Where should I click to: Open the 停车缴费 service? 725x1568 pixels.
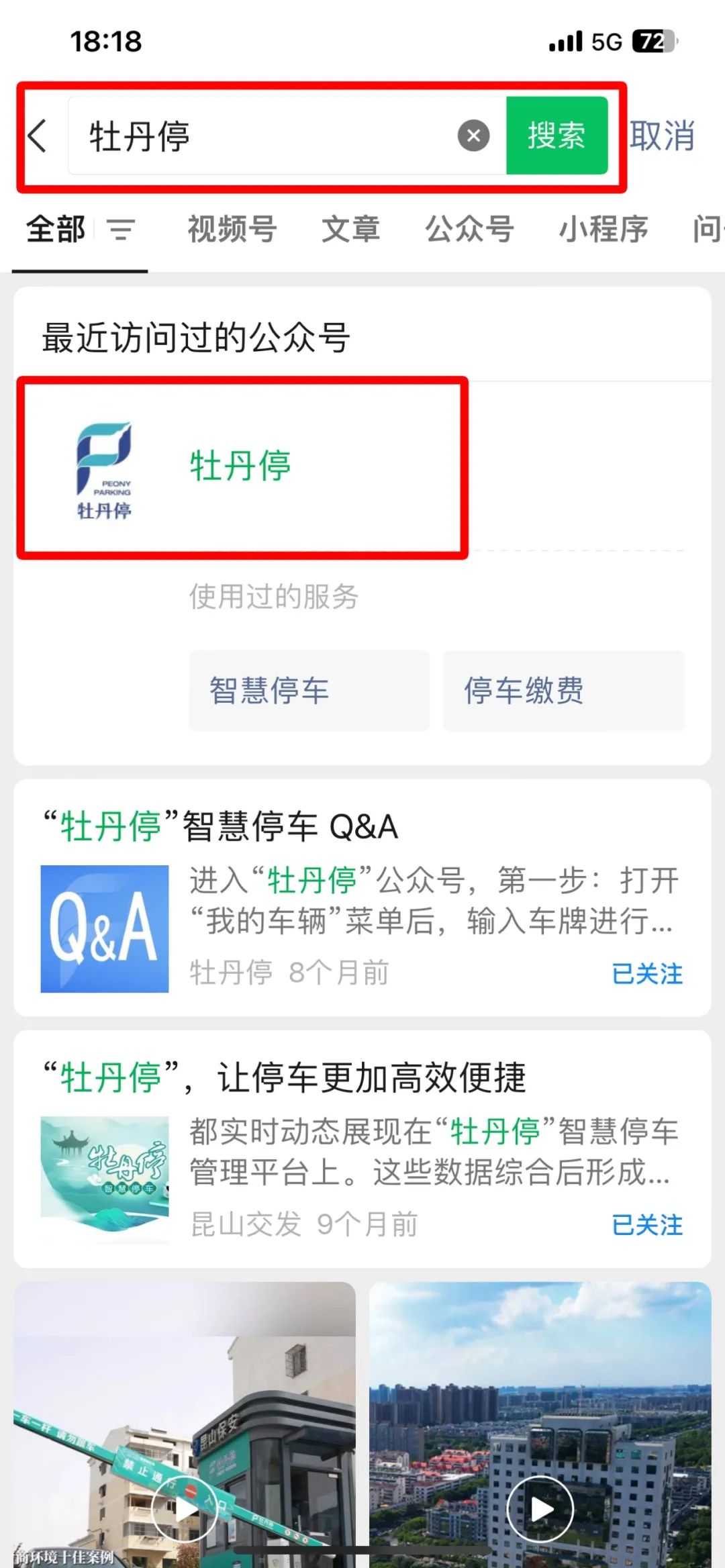[563, 691]
